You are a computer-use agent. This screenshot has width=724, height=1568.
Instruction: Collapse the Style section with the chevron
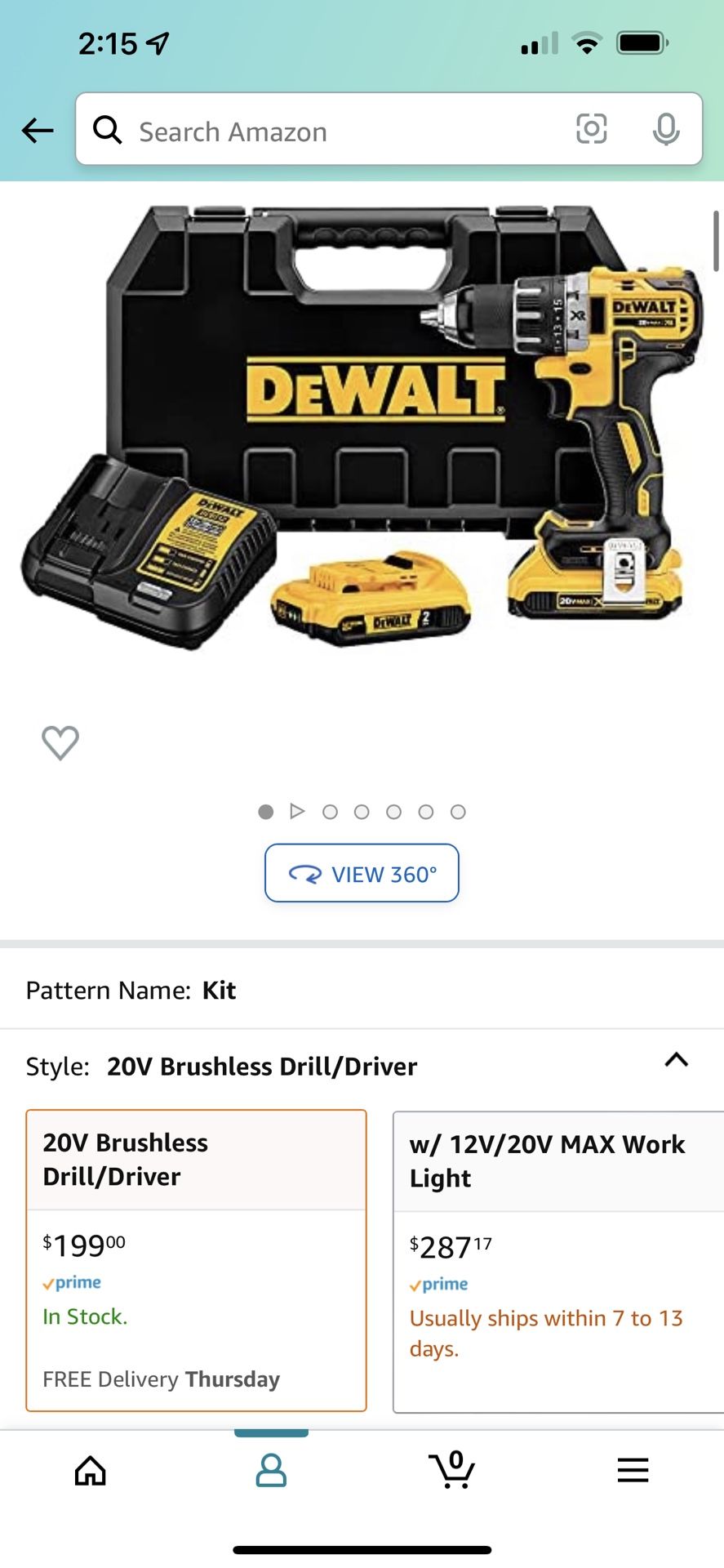(x=676, y=1061)
